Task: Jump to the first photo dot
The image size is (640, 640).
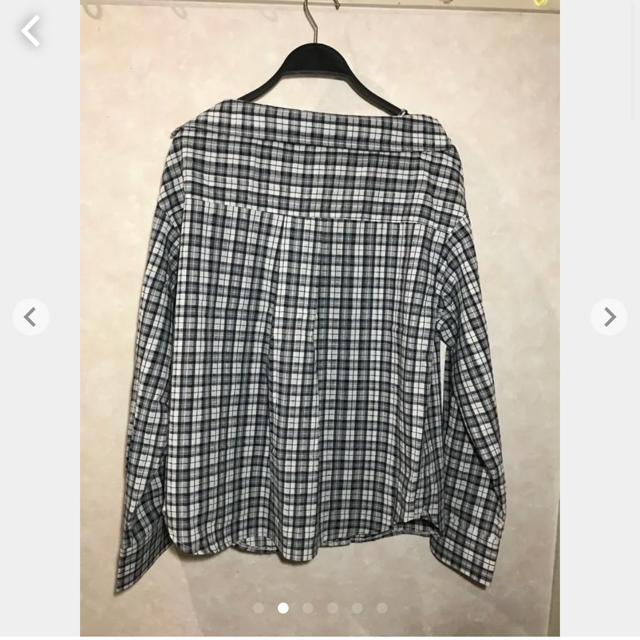Action: pyautogui.click(x=259, y=608)
